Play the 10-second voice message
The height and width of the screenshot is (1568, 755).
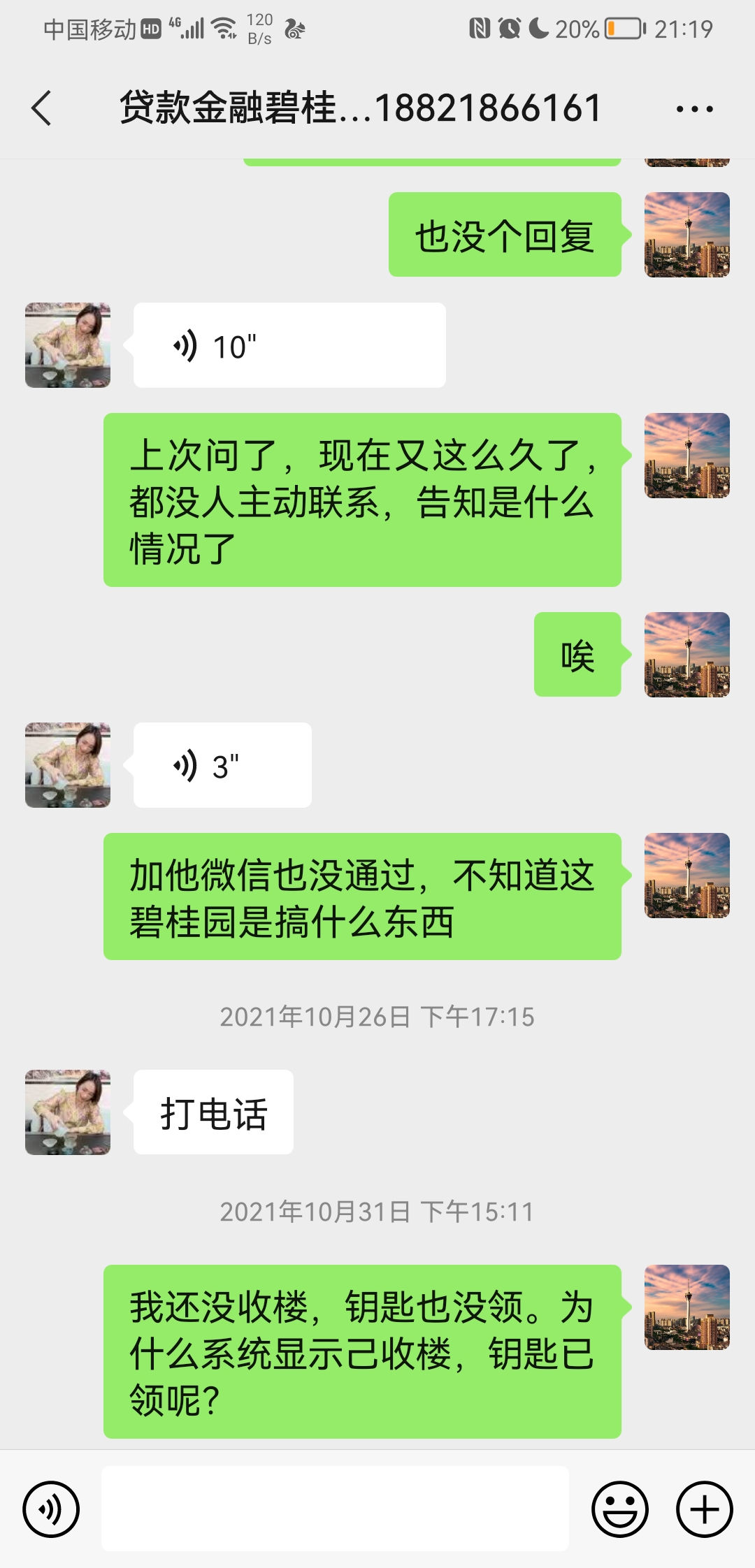point(289,346)
